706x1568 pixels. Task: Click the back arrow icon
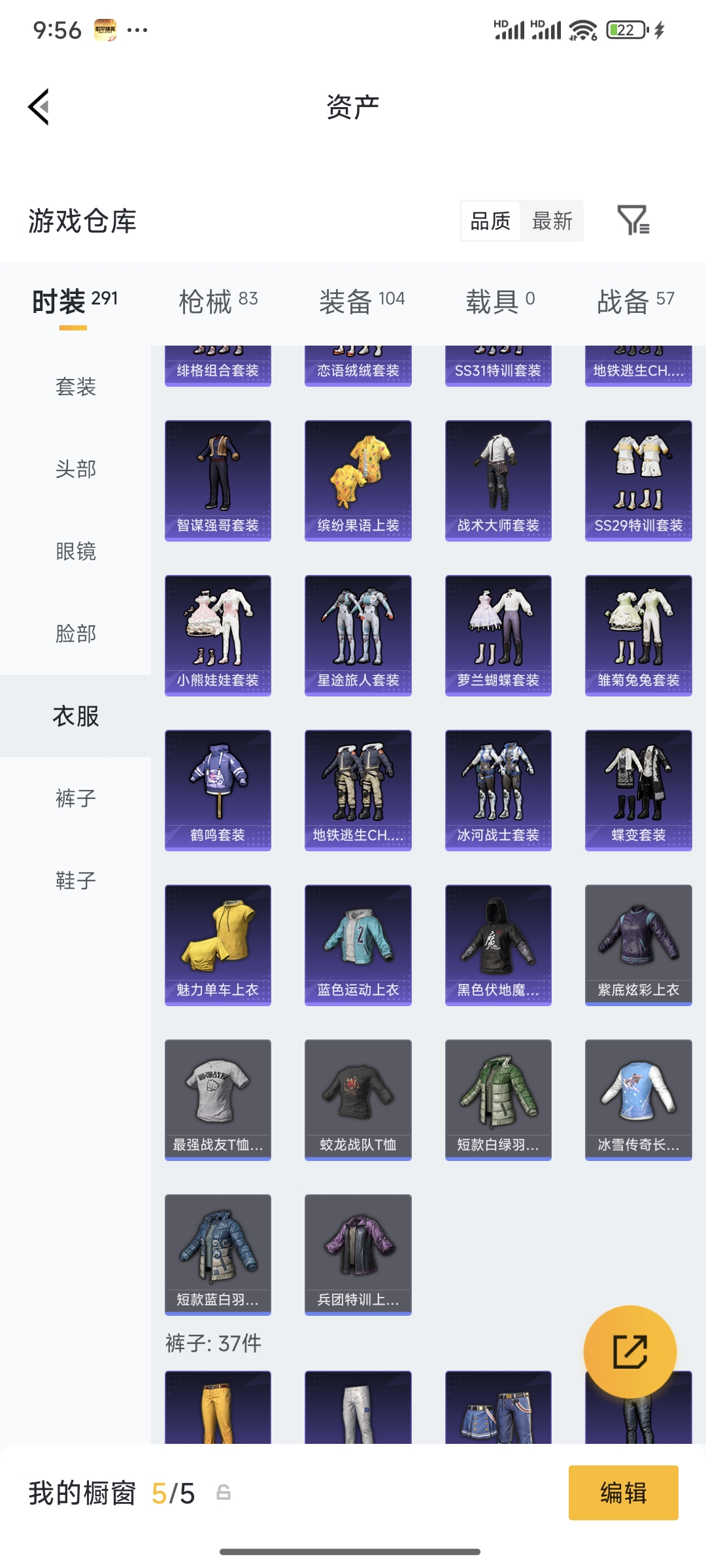pos(39,108)
